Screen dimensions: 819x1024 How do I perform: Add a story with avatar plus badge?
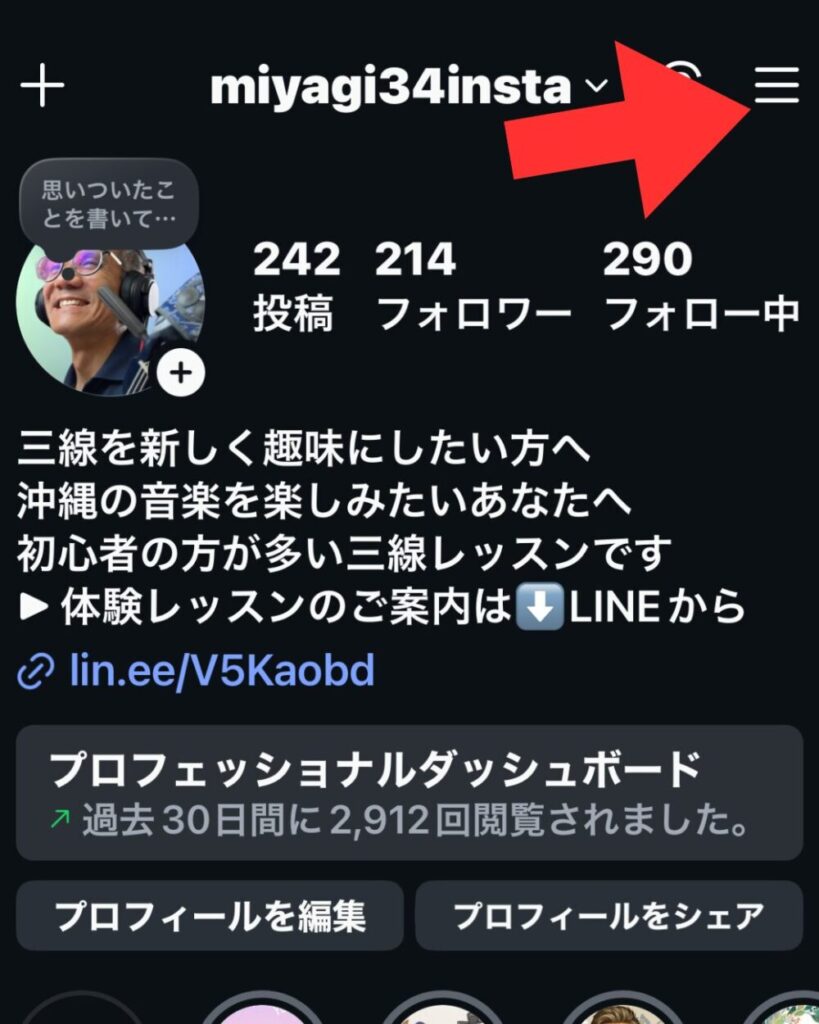(180, 374)
